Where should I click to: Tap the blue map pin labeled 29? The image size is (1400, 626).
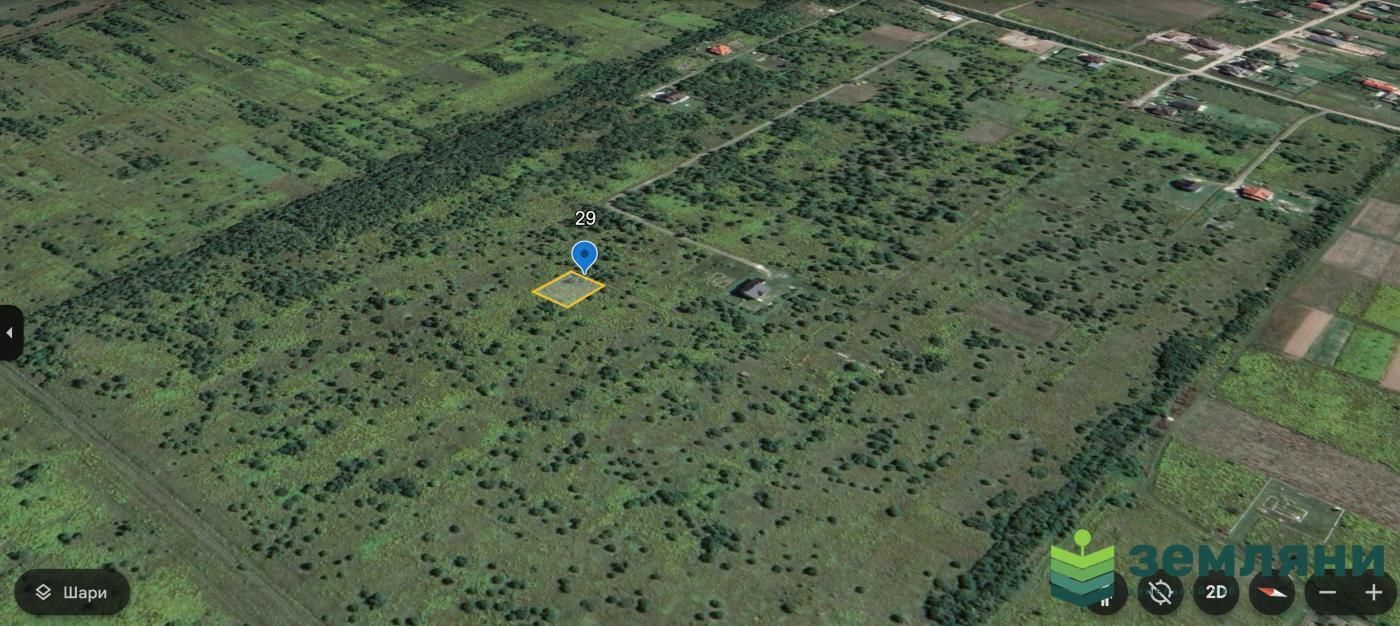[584, 255]
